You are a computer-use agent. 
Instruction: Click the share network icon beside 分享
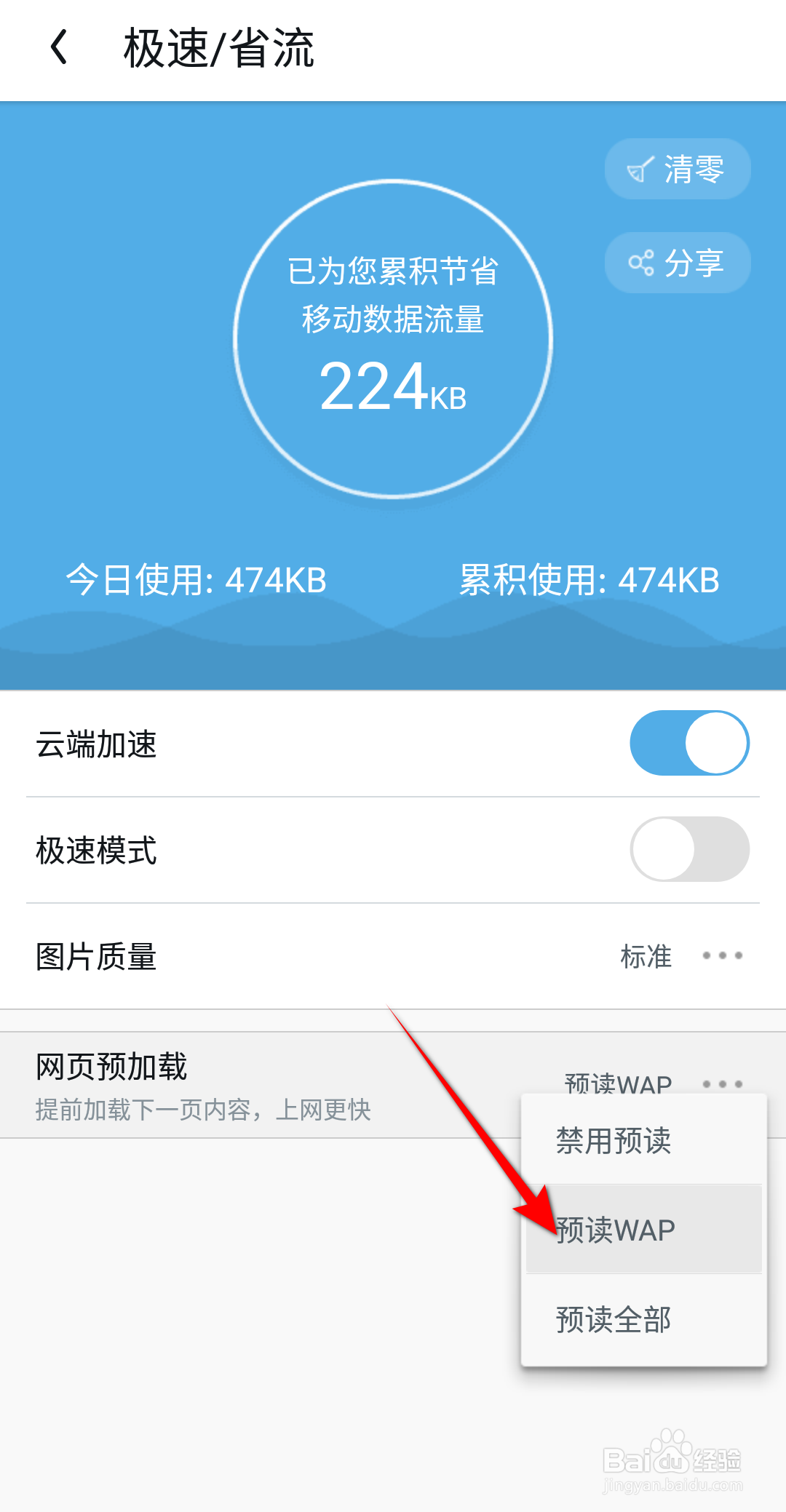click(x=639, y=262)
